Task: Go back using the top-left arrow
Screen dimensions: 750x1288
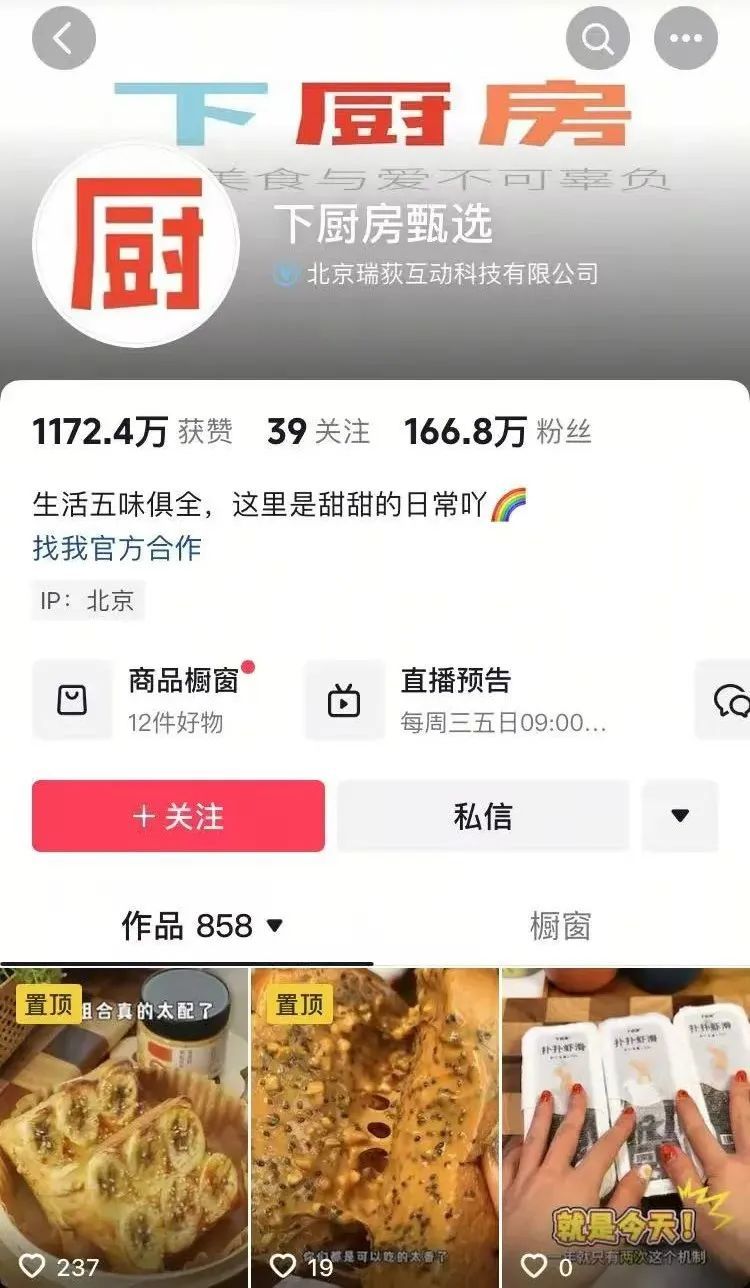Action: tap(64, 39)
